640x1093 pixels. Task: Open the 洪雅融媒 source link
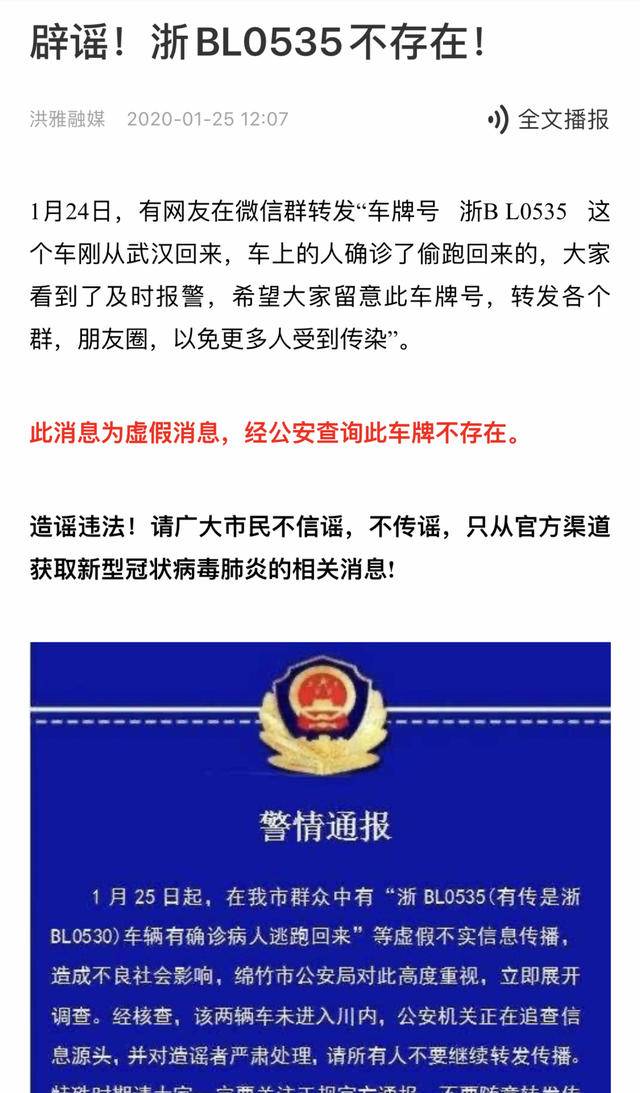click(67, 119)
